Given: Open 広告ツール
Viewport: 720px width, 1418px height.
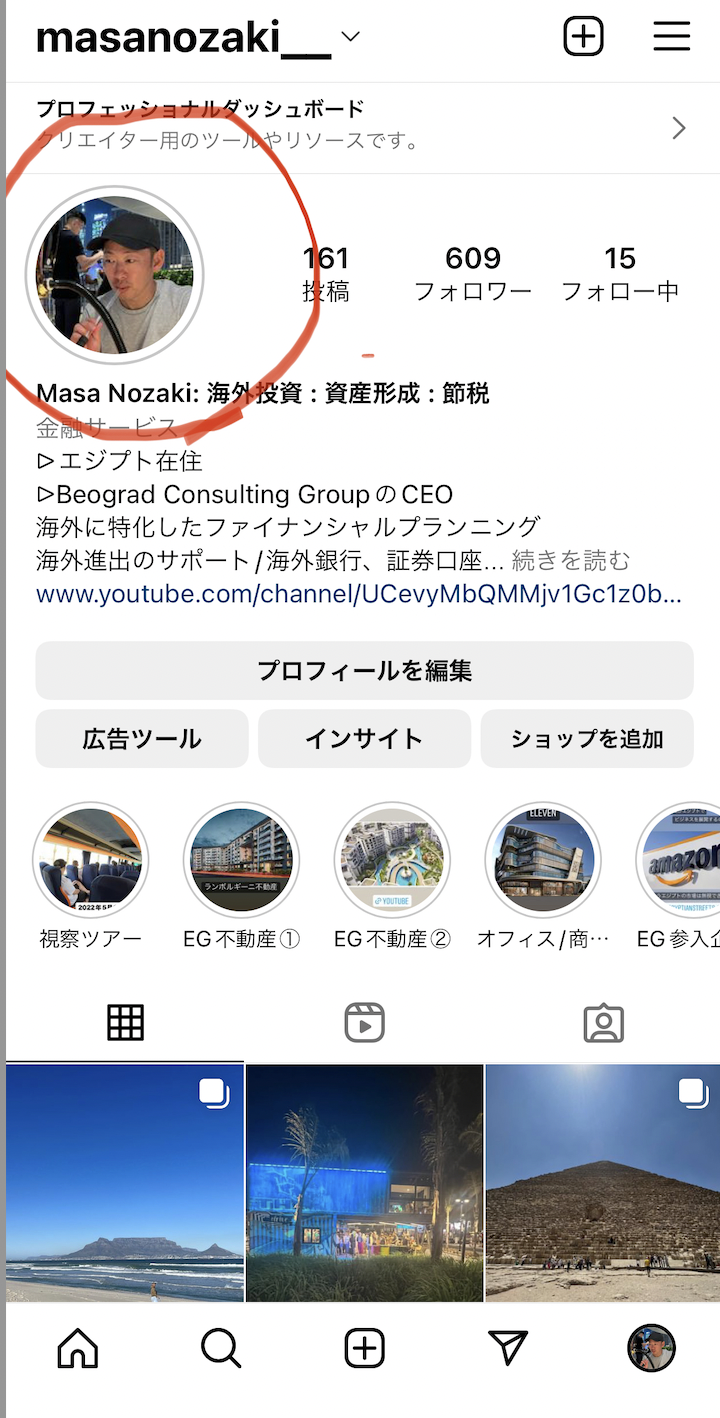Looking at the screenshot, I should 142,739.
